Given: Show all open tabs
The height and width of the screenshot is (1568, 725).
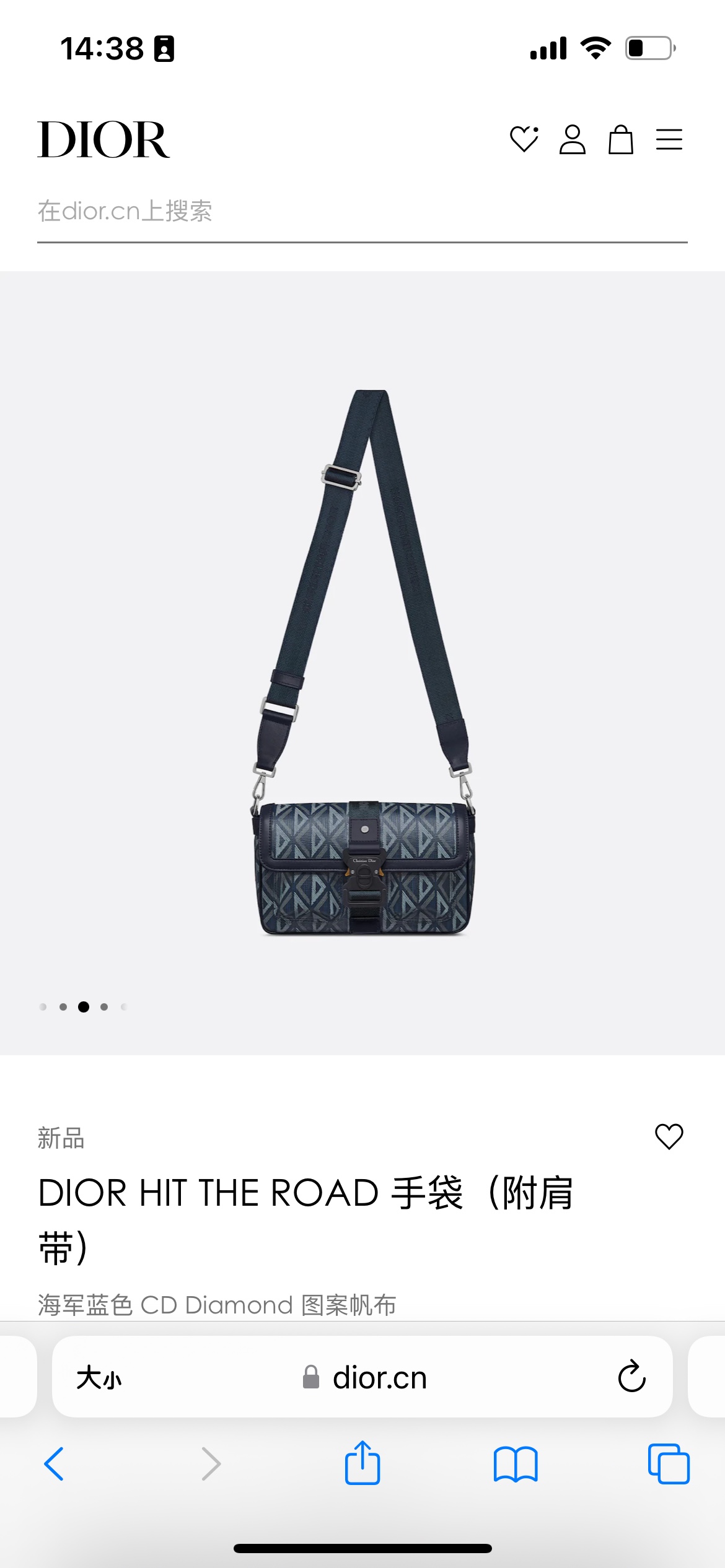Looking at the screenshot, I should [x=668, y=1464].
